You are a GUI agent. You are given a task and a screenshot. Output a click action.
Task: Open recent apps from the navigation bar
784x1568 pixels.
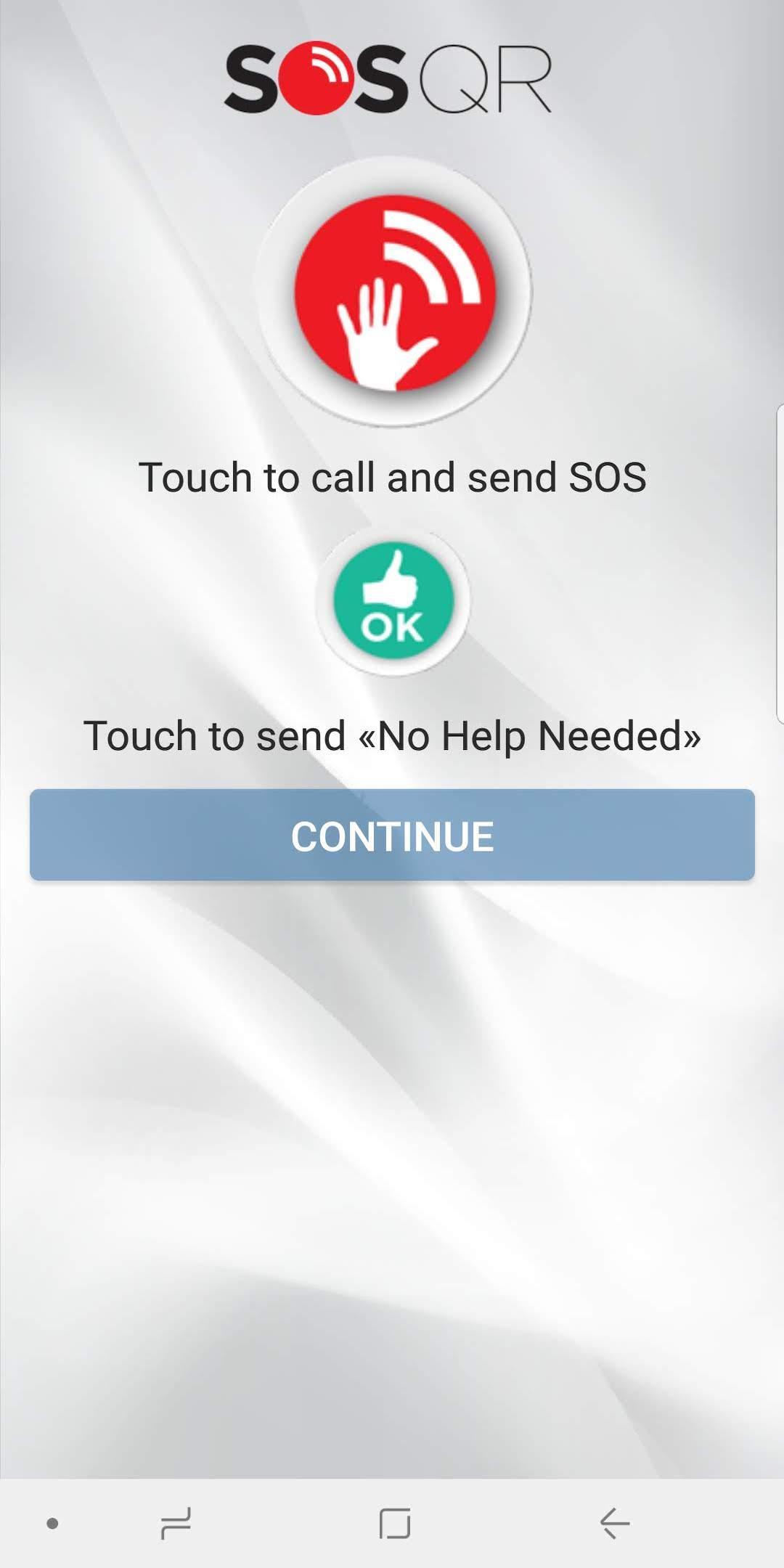[175, 1523]
